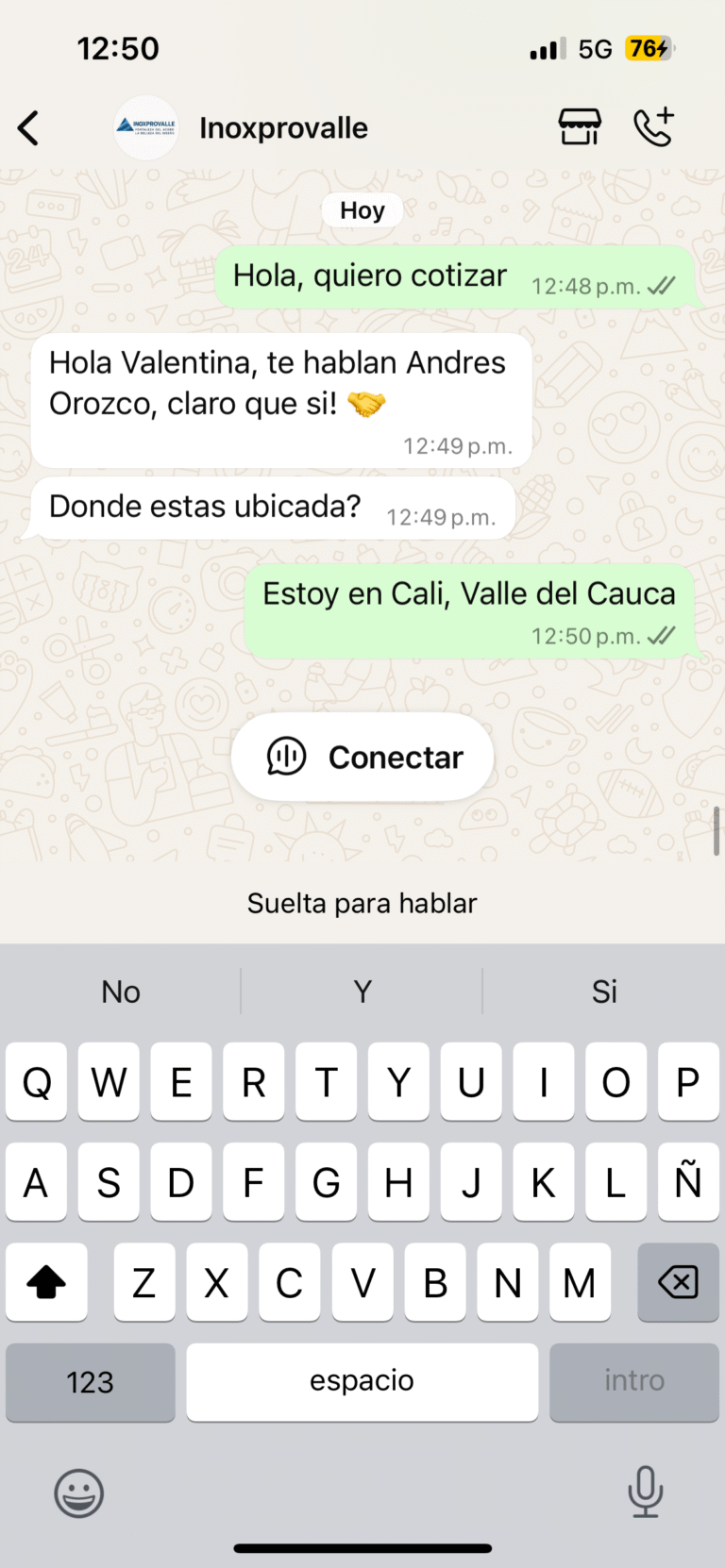Tap the Conectar voice button

click(362, 757)
